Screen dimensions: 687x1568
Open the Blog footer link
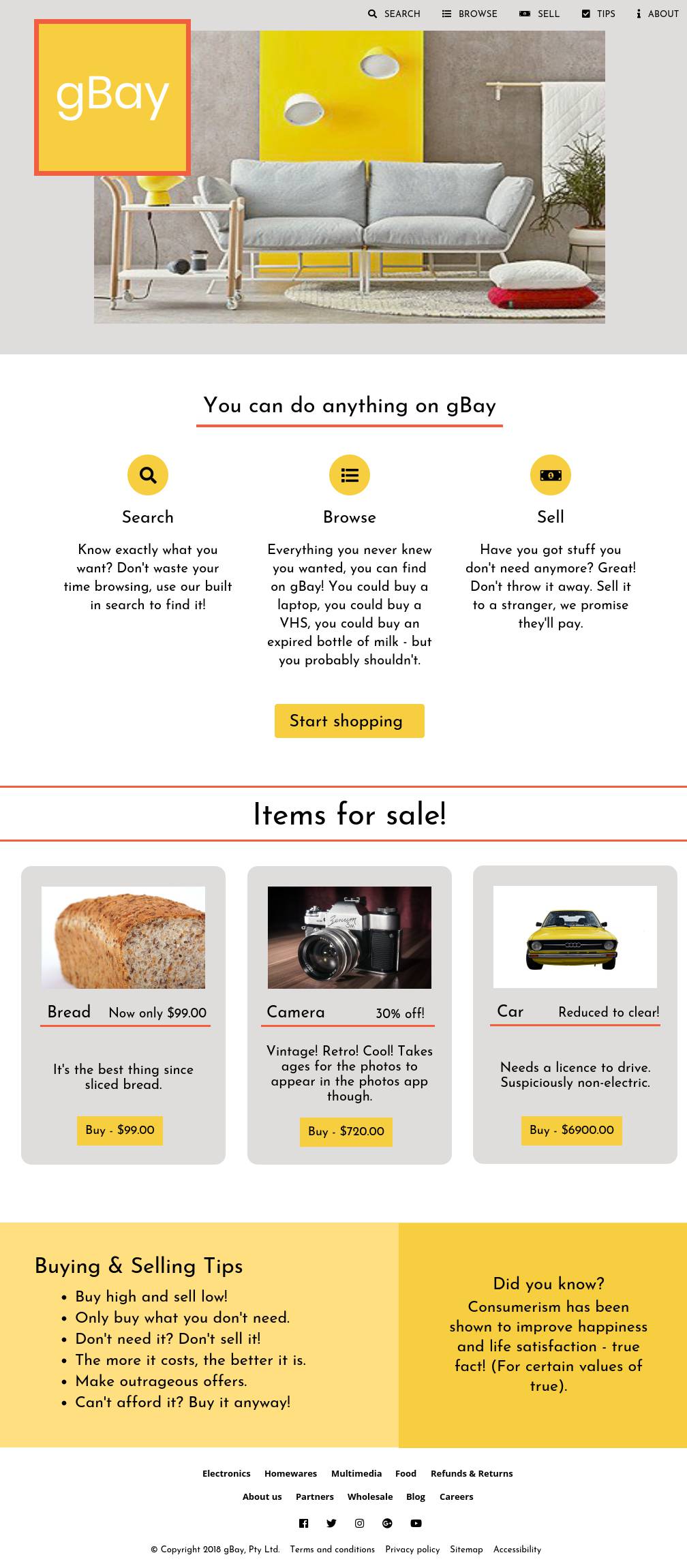pyautogui.click(x=416, y=1496)
